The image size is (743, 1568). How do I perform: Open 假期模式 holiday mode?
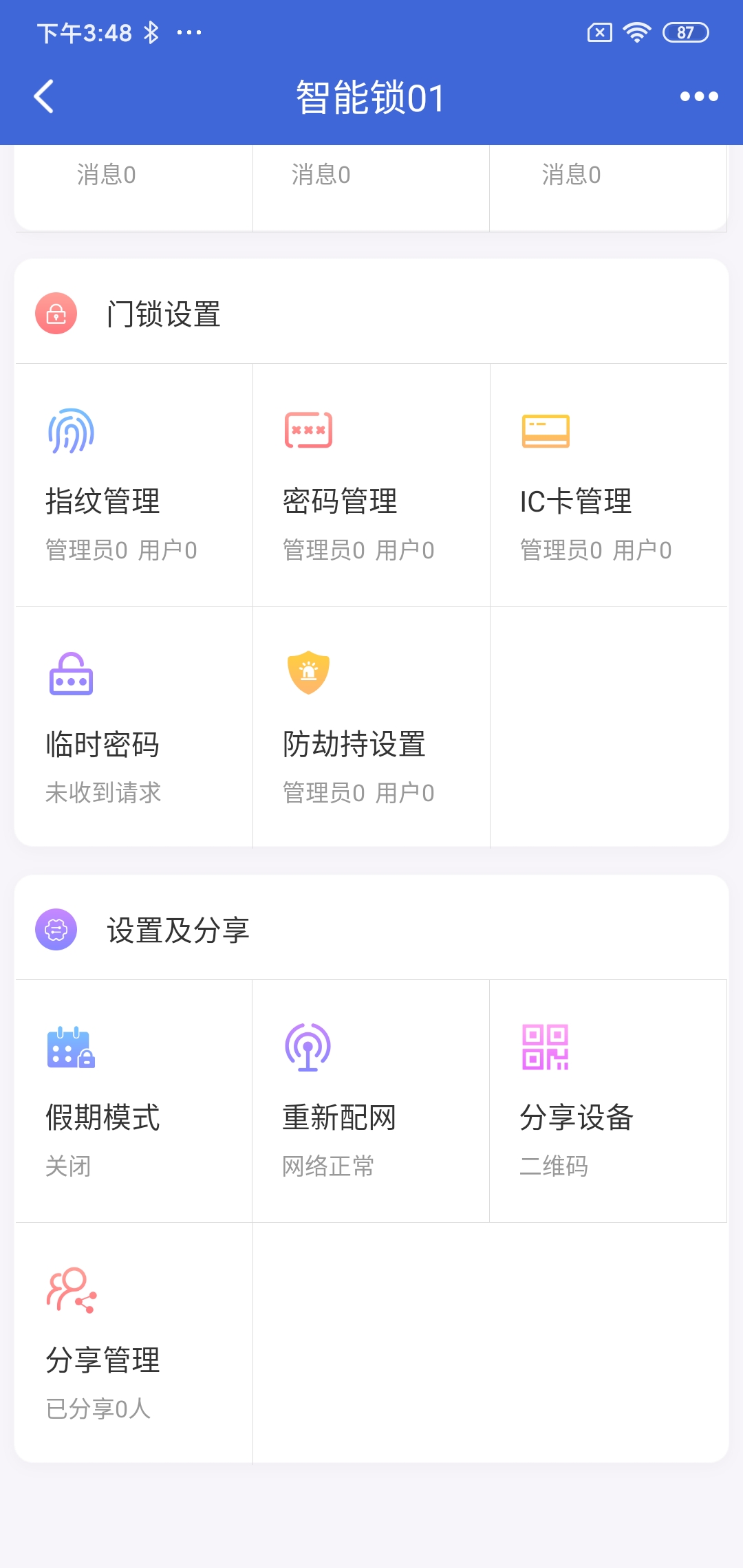pyautogui.click(x=134, y=1101)
